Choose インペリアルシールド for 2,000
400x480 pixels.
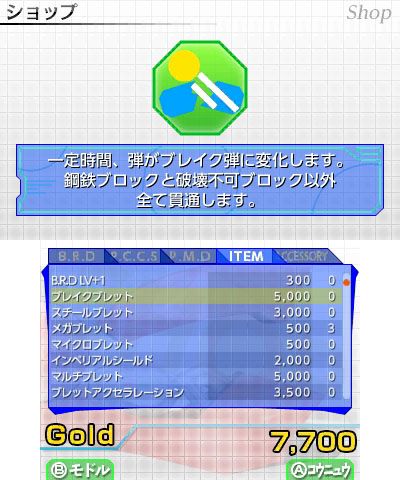click(196, 360)
